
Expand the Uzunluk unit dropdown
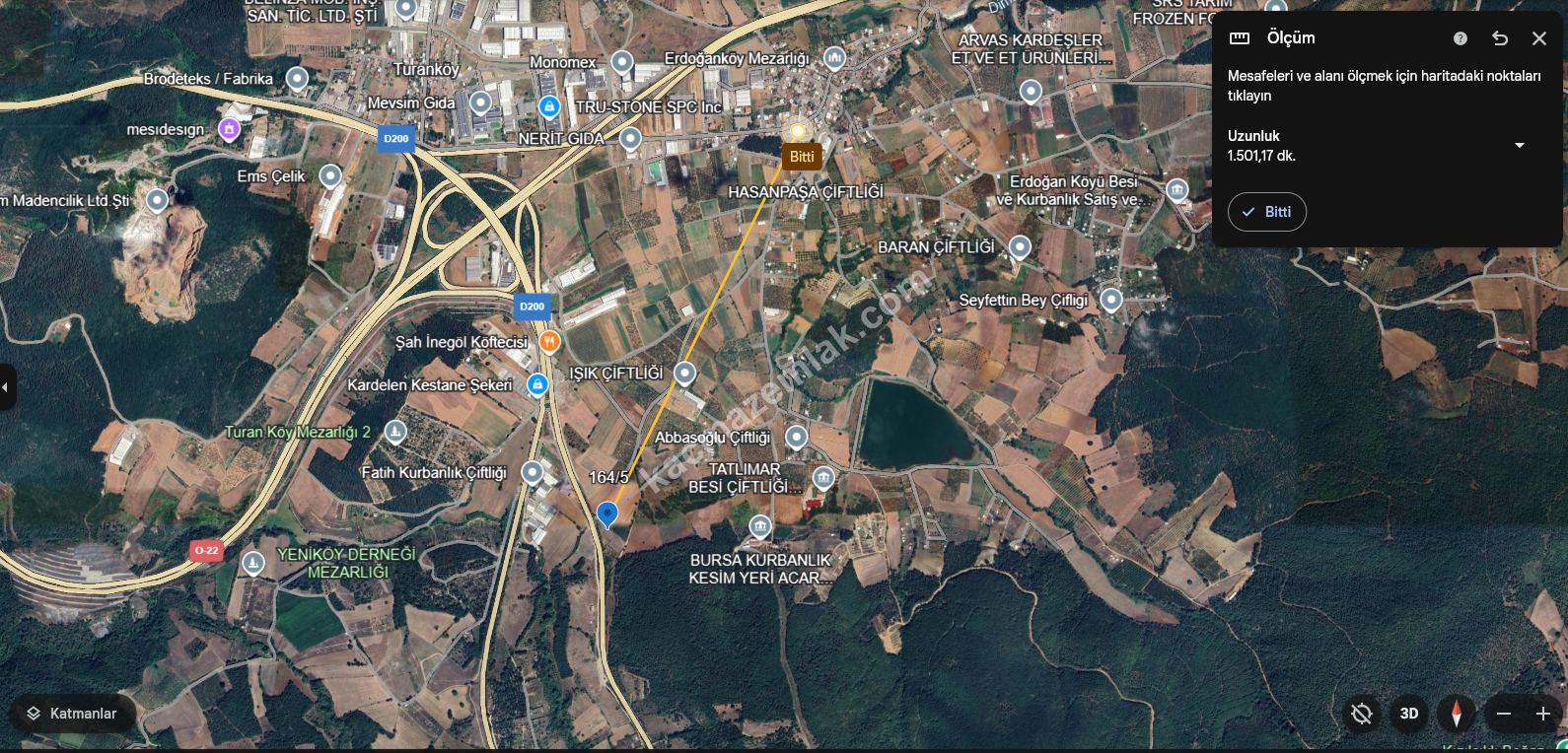[x=1520, y=145]
